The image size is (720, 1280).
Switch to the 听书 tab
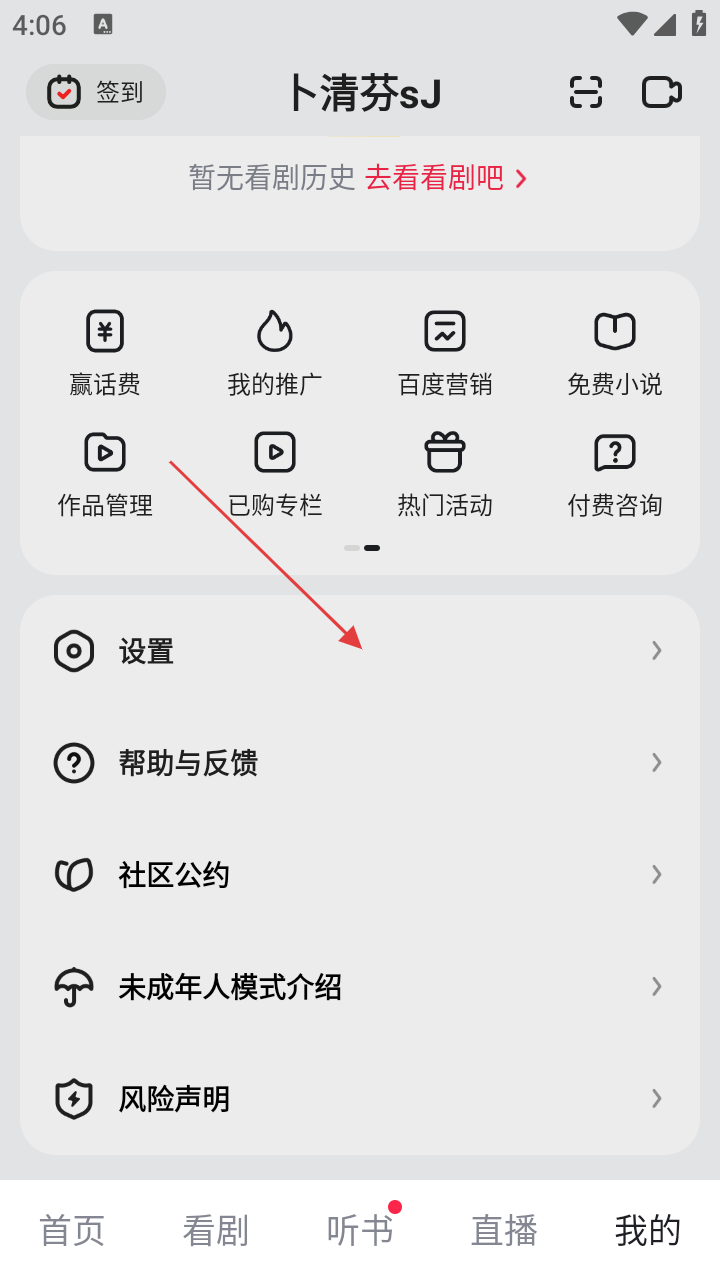tap(360, 1230)
